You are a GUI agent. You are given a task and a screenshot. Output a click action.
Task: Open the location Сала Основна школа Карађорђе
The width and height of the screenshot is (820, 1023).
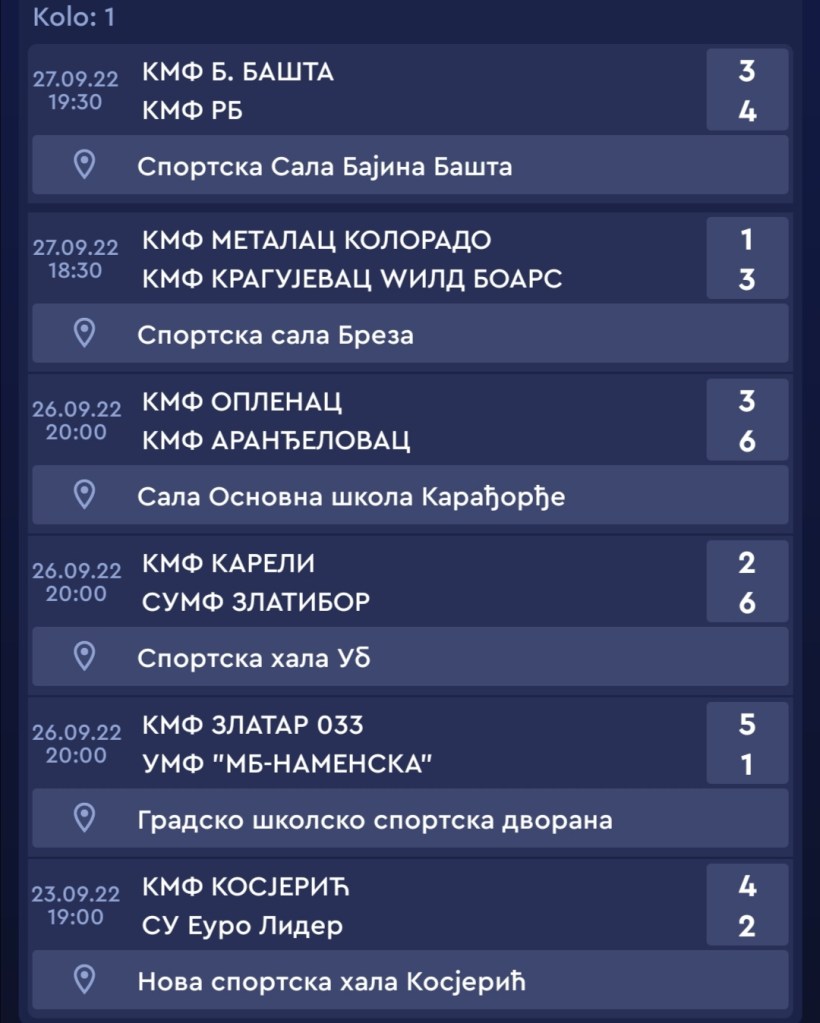(x=410, y=496)
